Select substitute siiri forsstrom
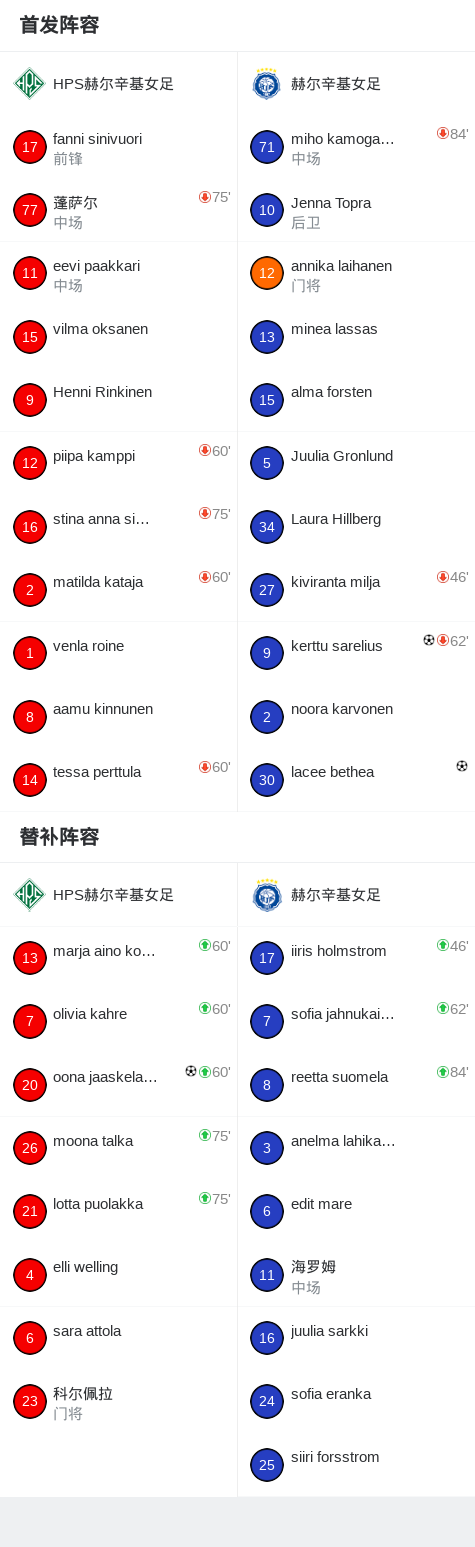The height and width of the screenshot is (1547, 475). pos(356,1464)
